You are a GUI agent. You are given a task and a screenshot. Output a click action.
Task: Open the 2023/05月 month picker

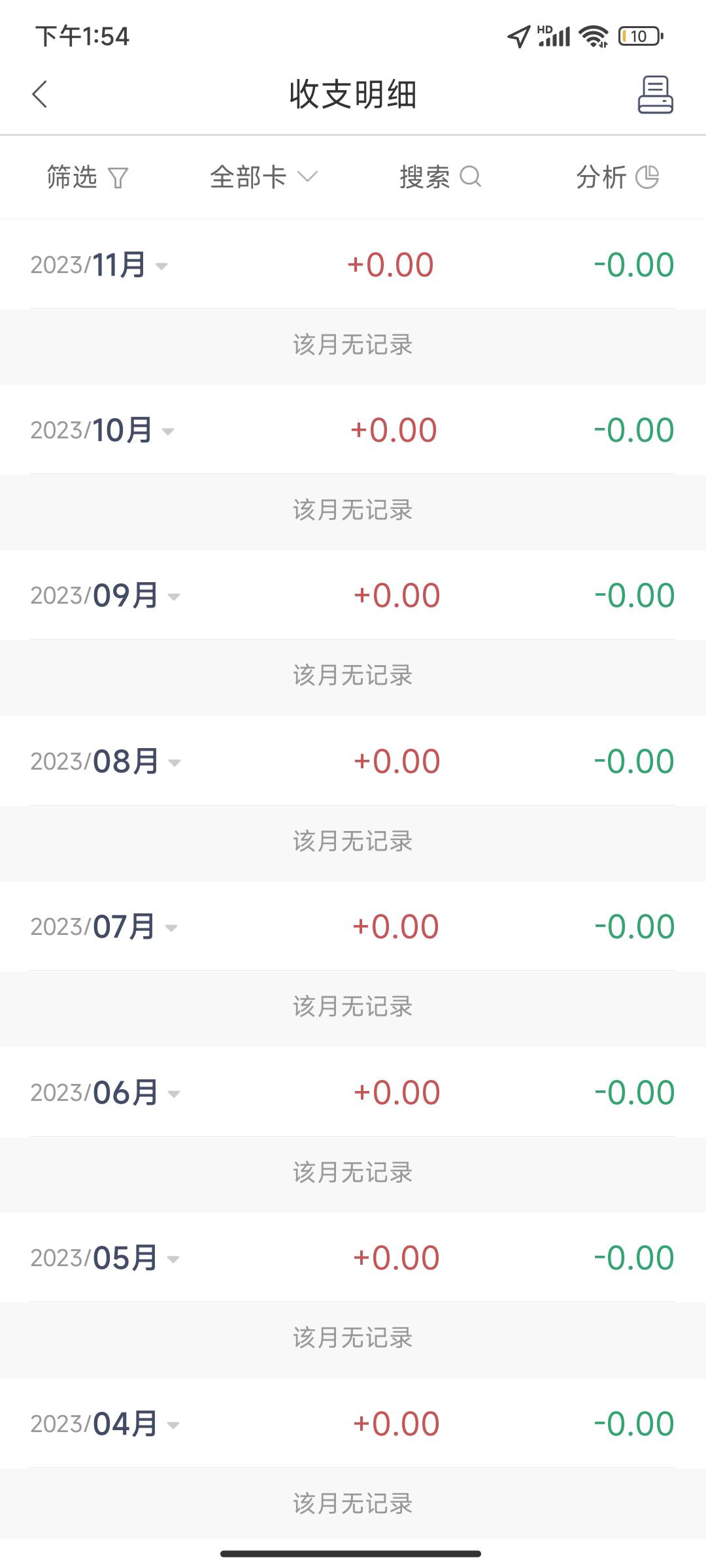105,1258
